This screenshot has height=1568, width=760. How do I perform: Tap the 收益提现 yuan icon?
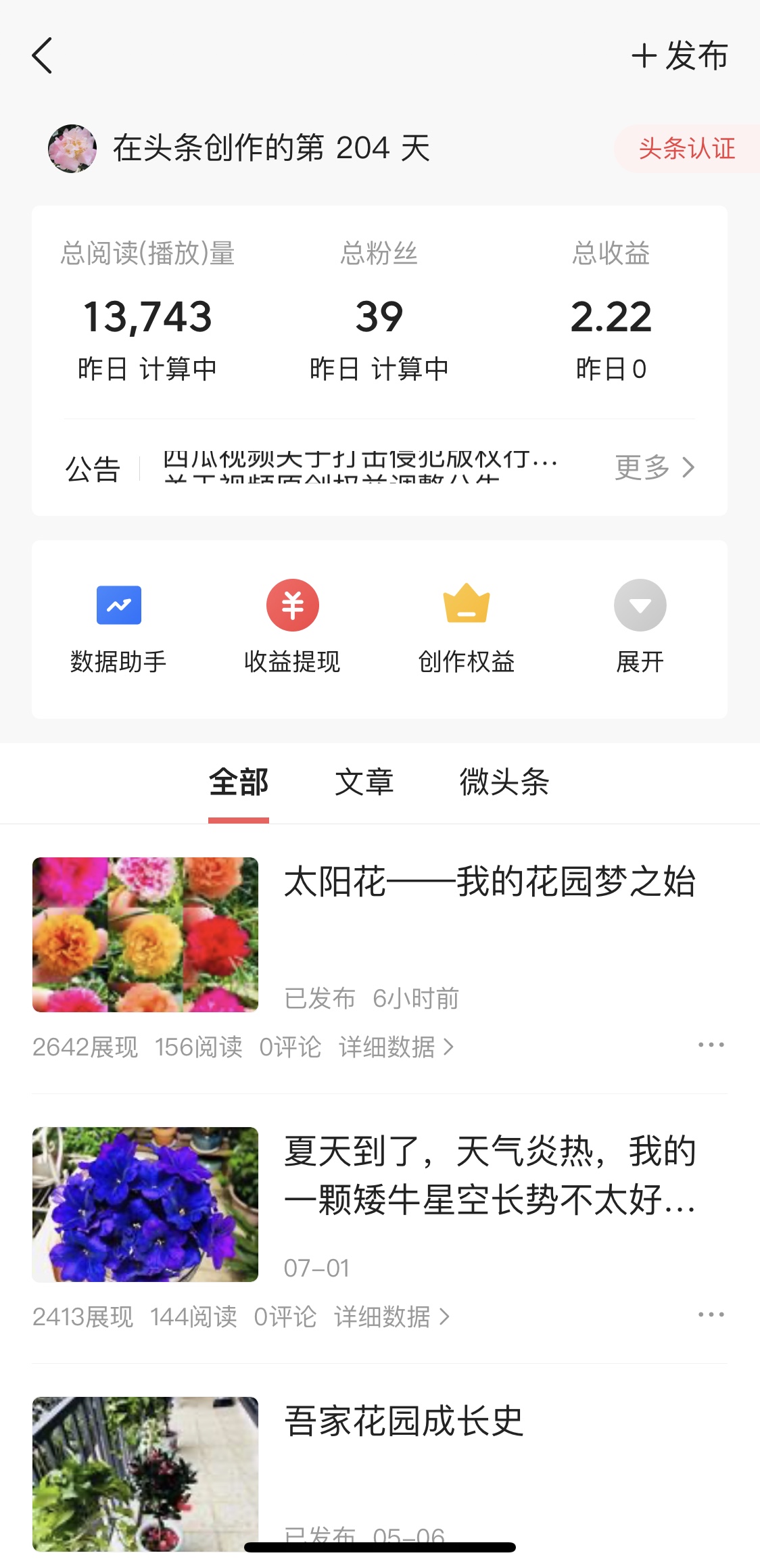pyautogui.click(x=292, y=605)
